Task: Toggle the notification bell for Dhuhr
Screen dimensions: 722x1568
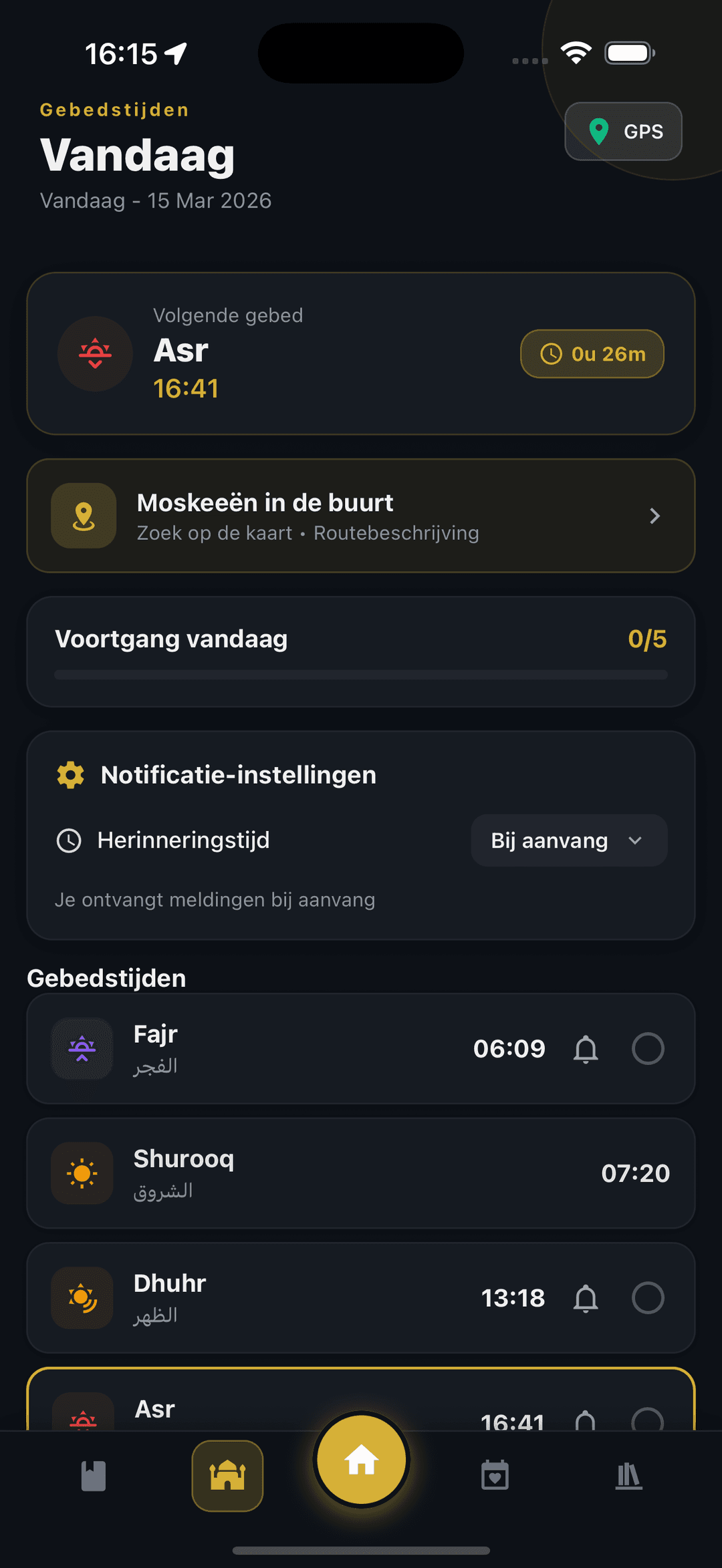Action: click(586, 1298)
